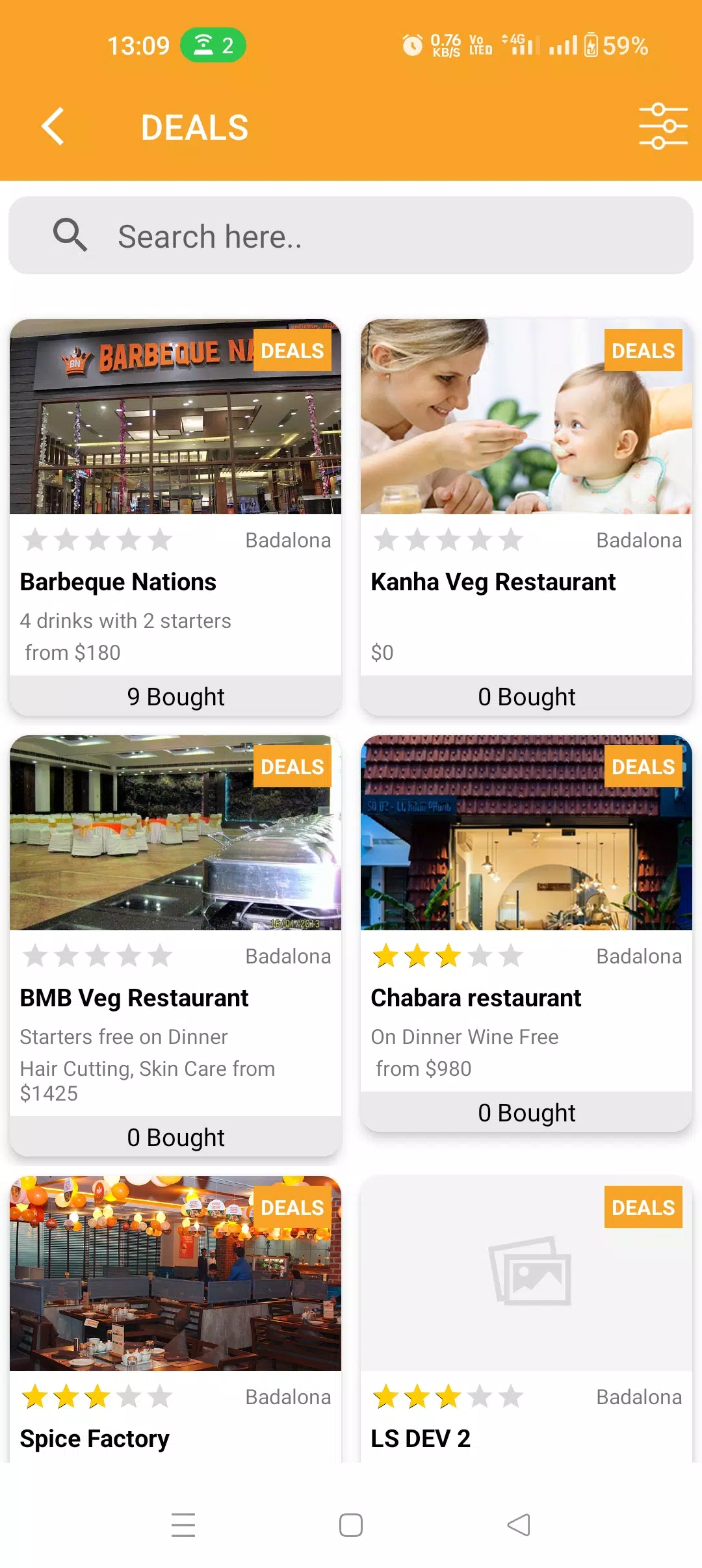Tap the Search here field
The height and width of the screenshot is (1568, 702).
click(x=351, y=235)
